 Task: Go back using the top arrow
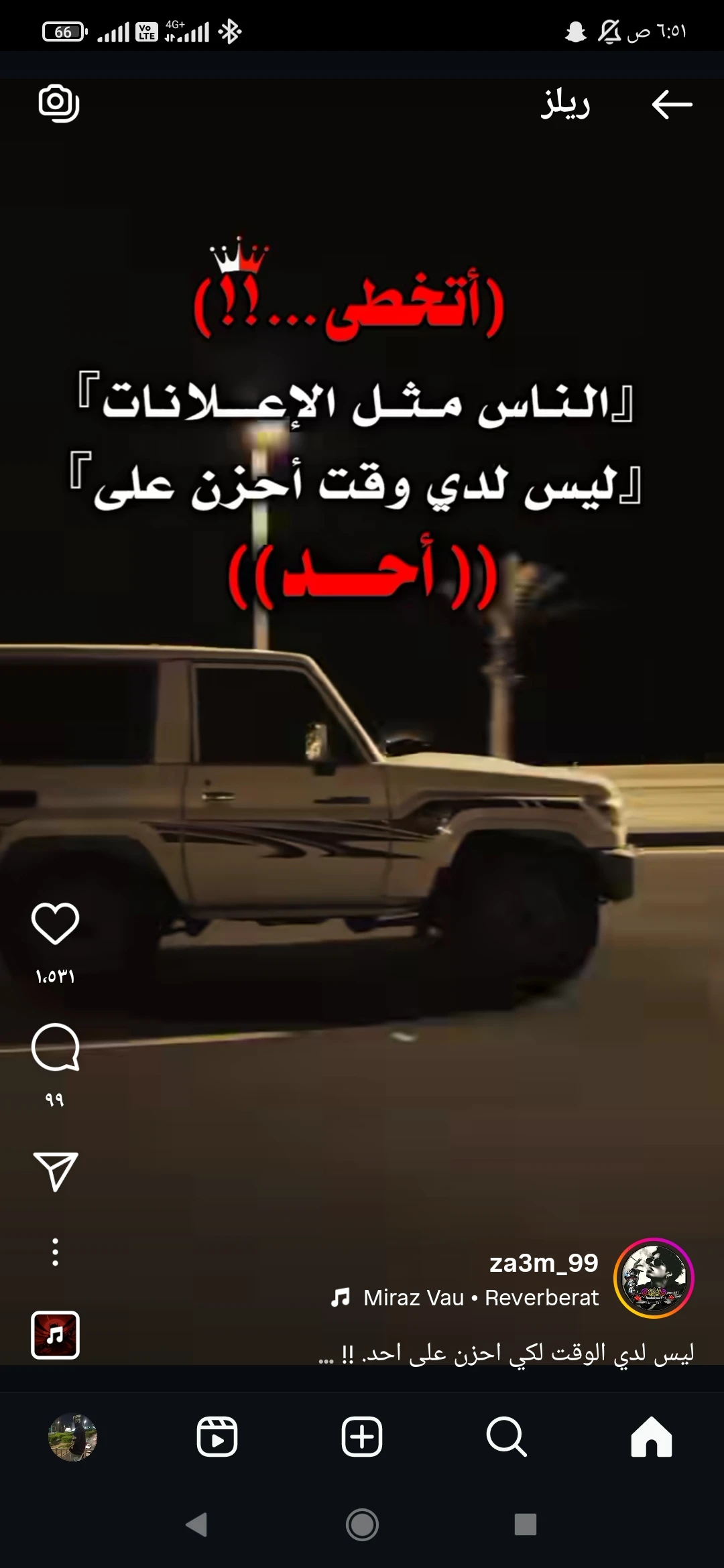click(x=672, y=105)
